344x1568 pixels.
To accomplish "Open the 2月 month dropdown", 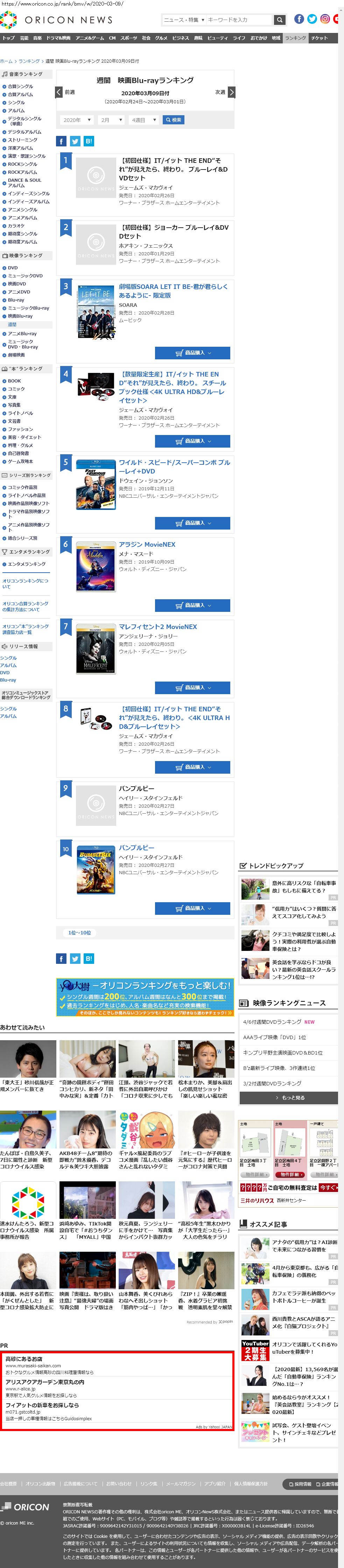I will click(x=112, y=120).
